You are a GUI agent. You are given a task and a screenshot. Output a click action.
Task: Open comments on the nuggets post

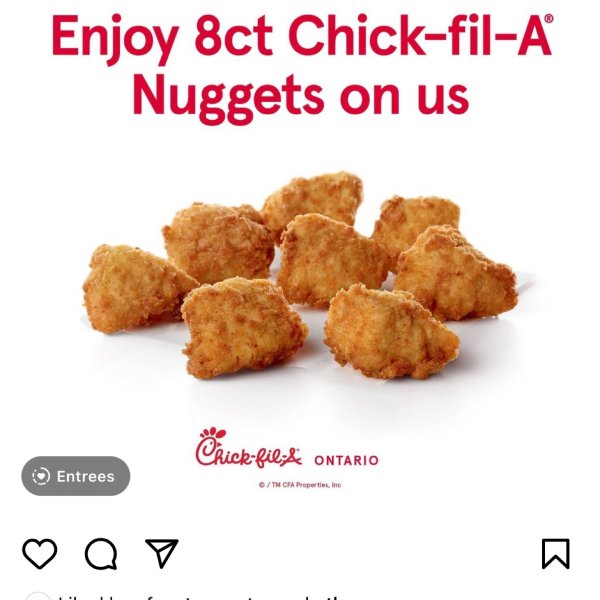[x=100, y=553]
